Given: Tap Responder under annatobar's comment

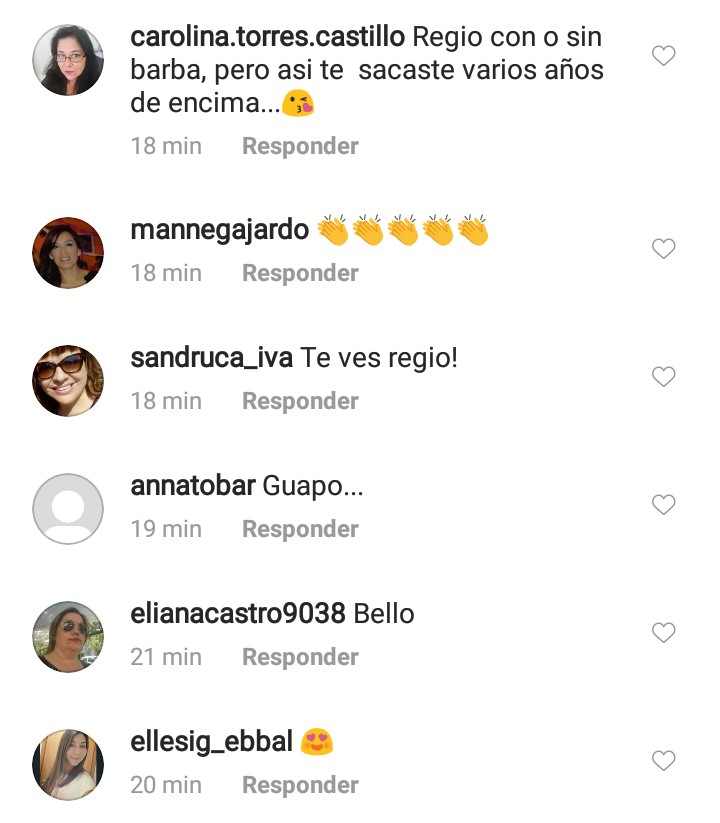Looking at the screenshot, I should [x=300, y=529].
